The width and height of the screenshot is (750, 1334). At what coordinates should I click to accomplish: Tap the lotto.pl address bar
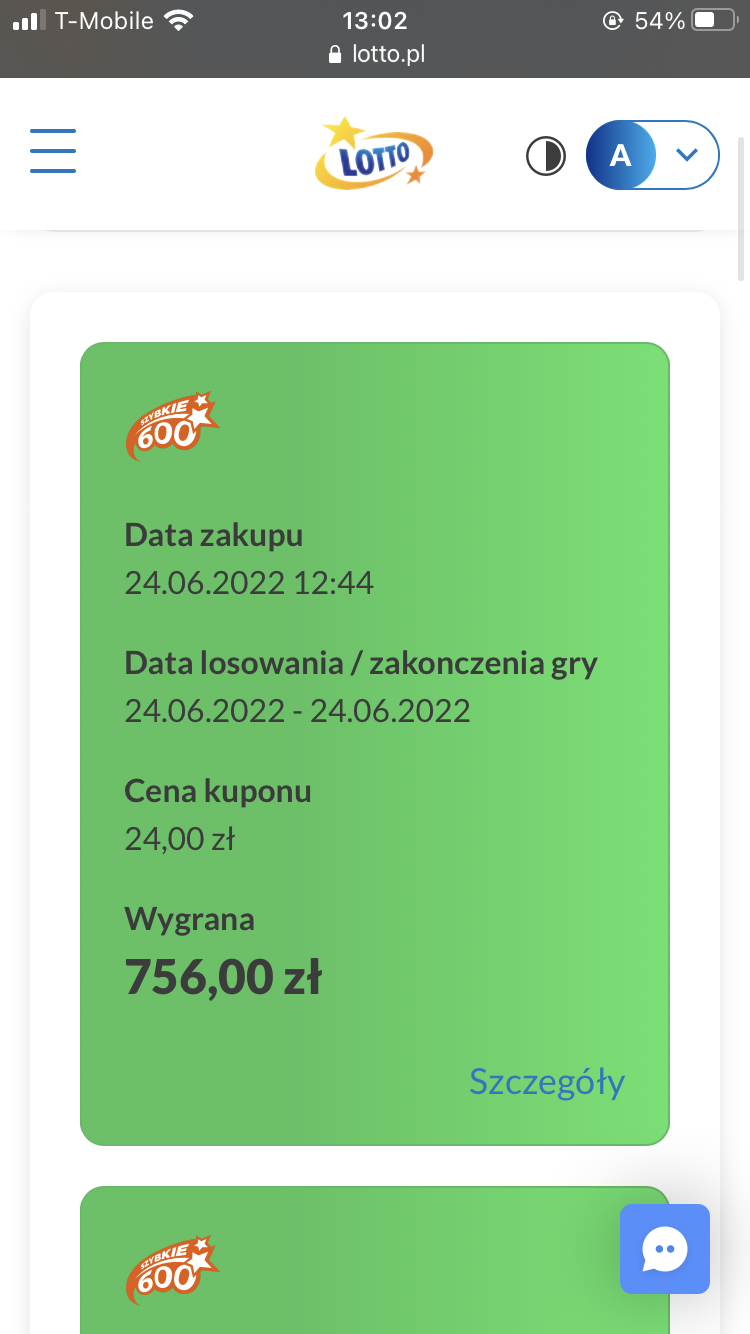click(376, 54)
